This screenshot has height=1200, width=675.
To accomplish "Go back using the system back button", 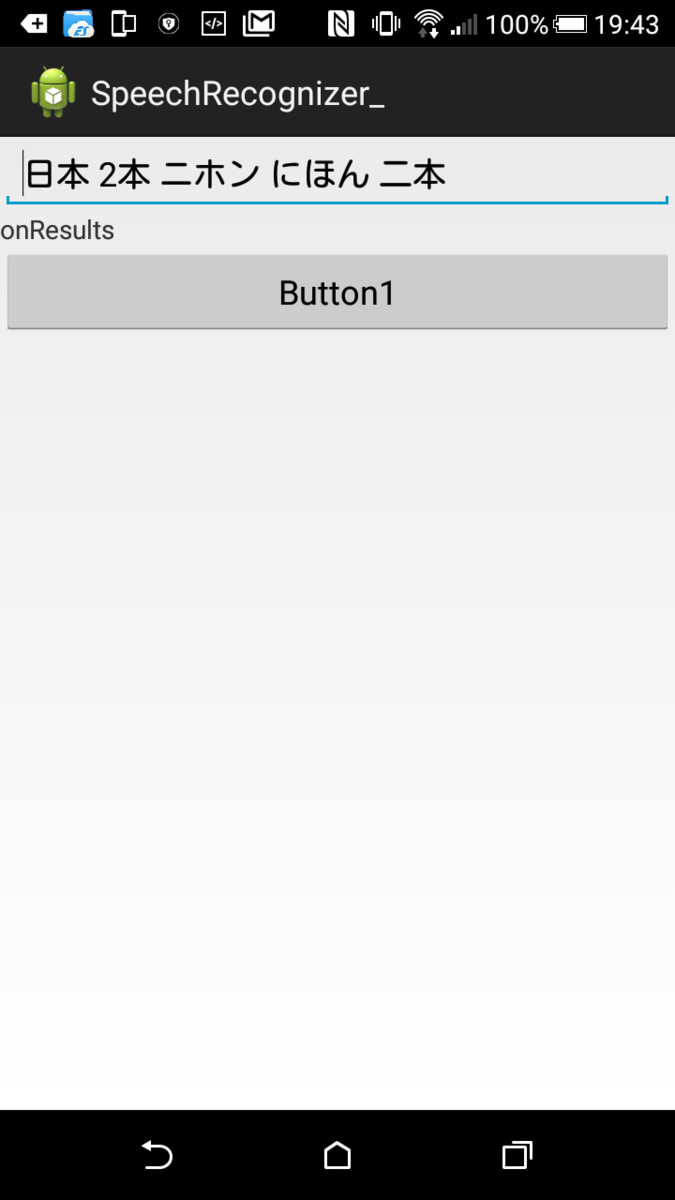I will point(157,1155).
